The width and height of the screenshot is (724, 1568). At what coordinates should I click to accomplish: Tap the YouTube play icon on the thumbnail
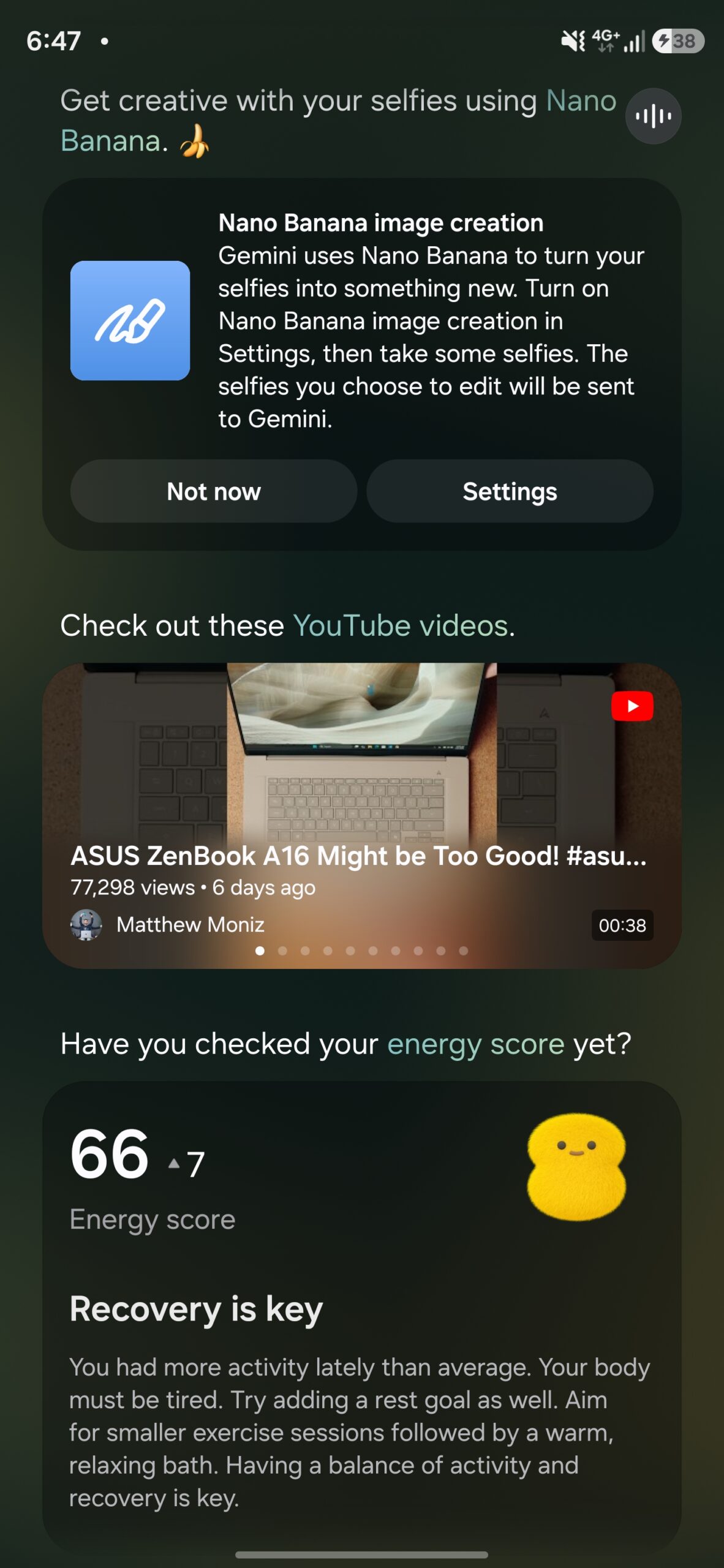coord(633,706)
